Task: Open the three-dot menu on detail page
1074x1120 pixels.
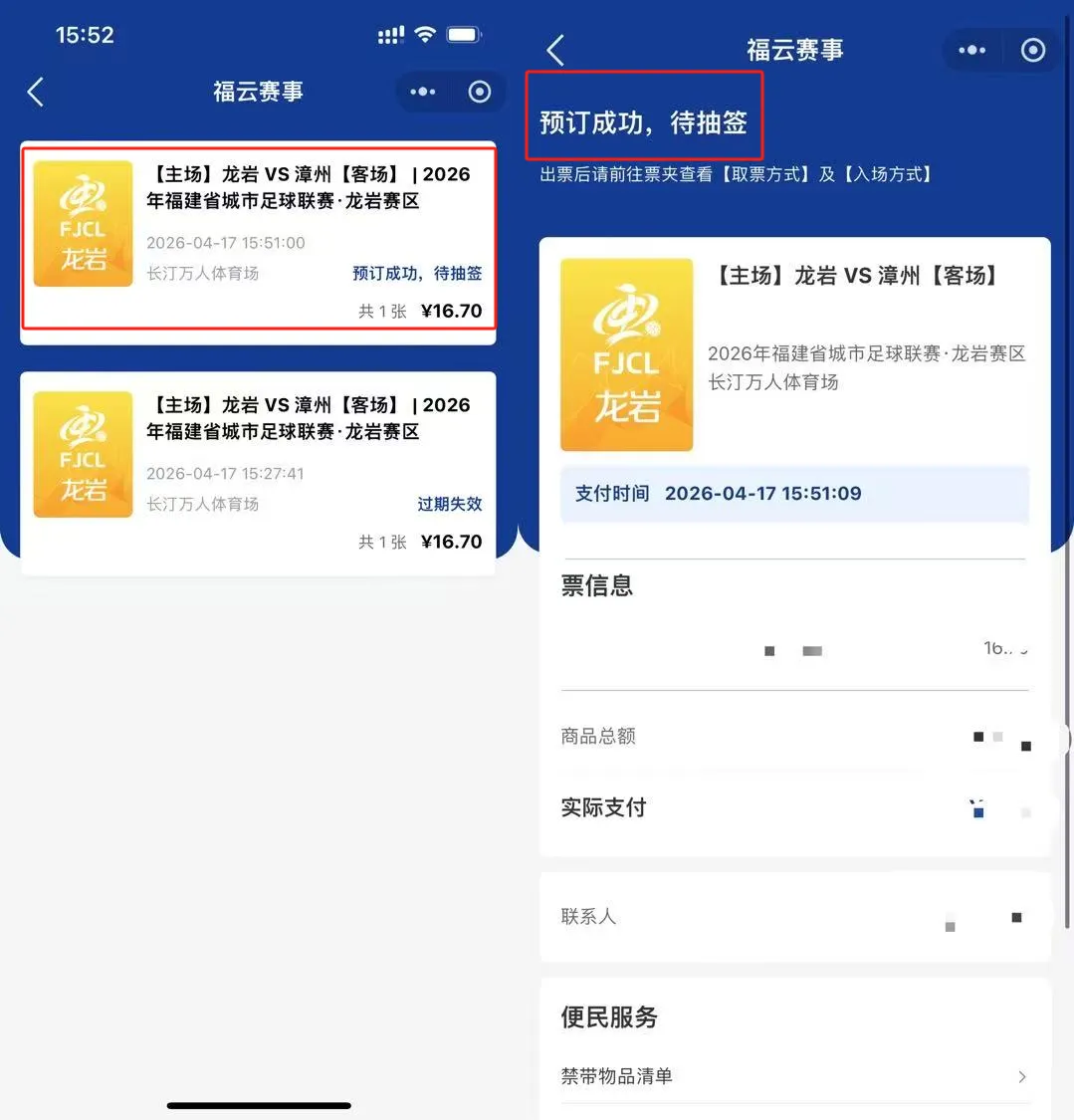Action: coord(971,50)
